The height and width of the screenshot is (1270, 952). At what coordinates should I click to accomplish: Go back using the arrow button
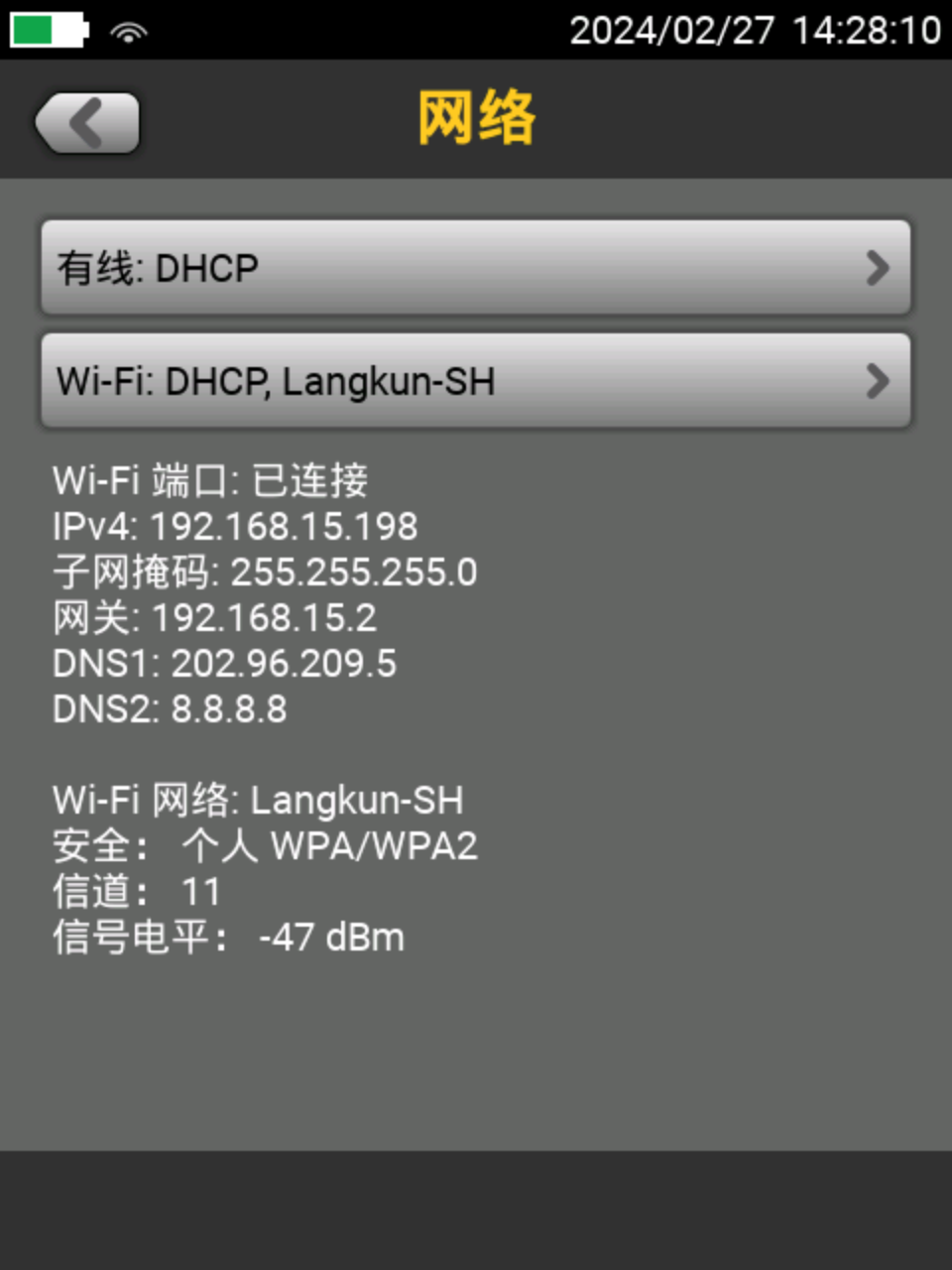tap(87, 123)
